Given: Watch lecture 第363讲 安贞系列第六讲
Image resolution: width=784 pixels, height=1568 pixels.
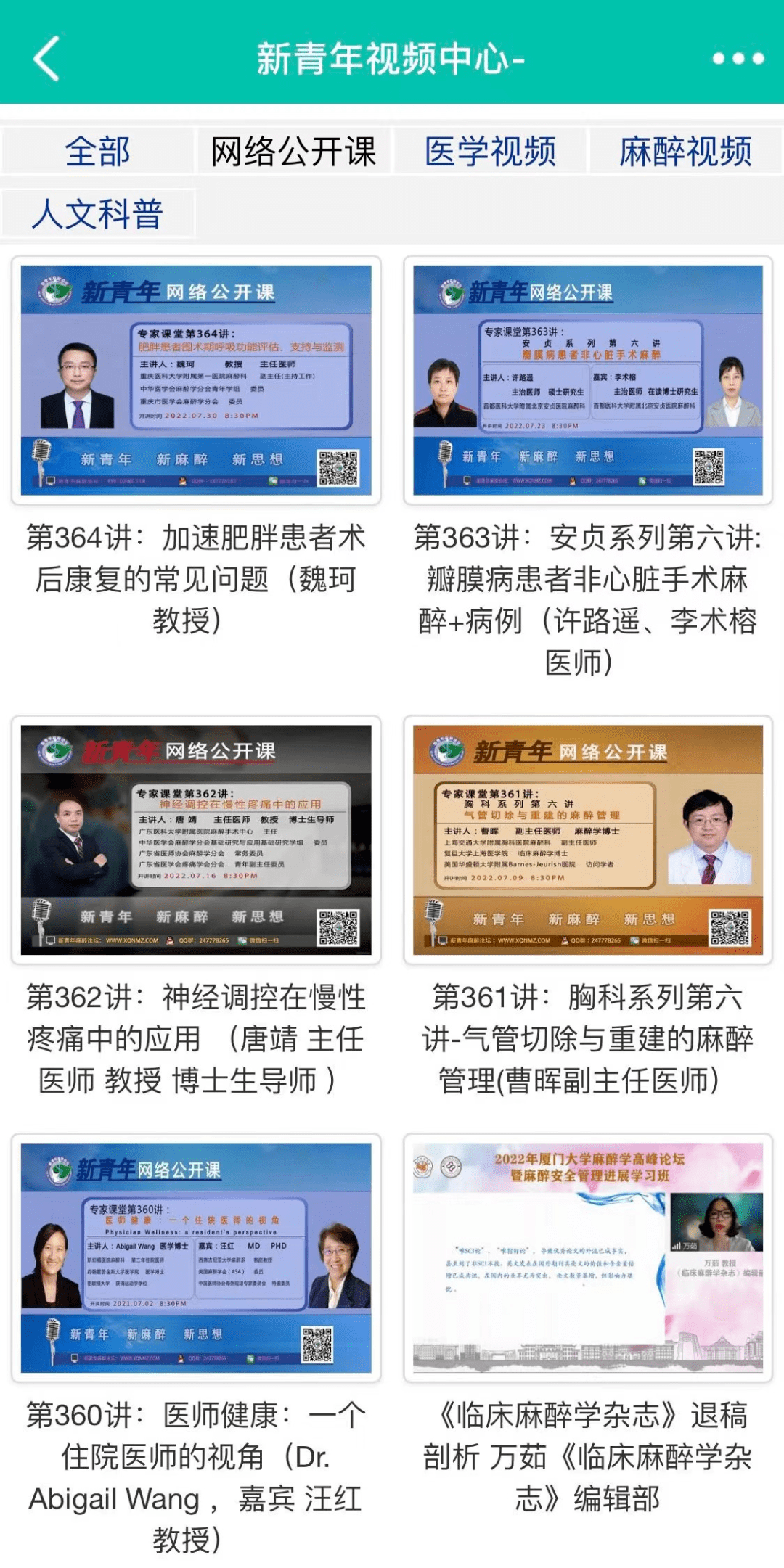Looking at the screenshot, I should coord(588,380).
